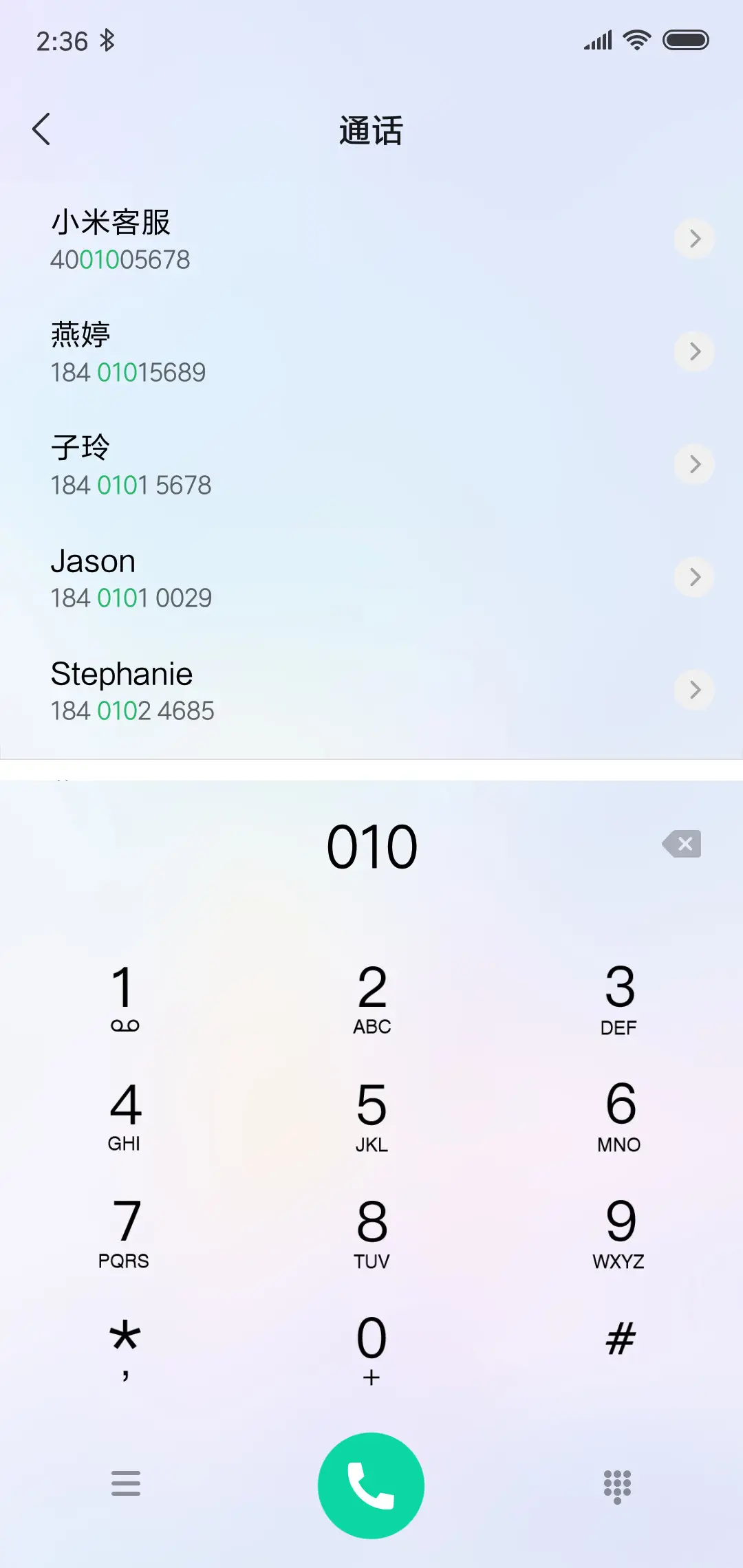Image resolution: width=743 pixels, height=1568 pixels.
Task: Select the 通话 title at the top
Action: [x=370, y=131]
